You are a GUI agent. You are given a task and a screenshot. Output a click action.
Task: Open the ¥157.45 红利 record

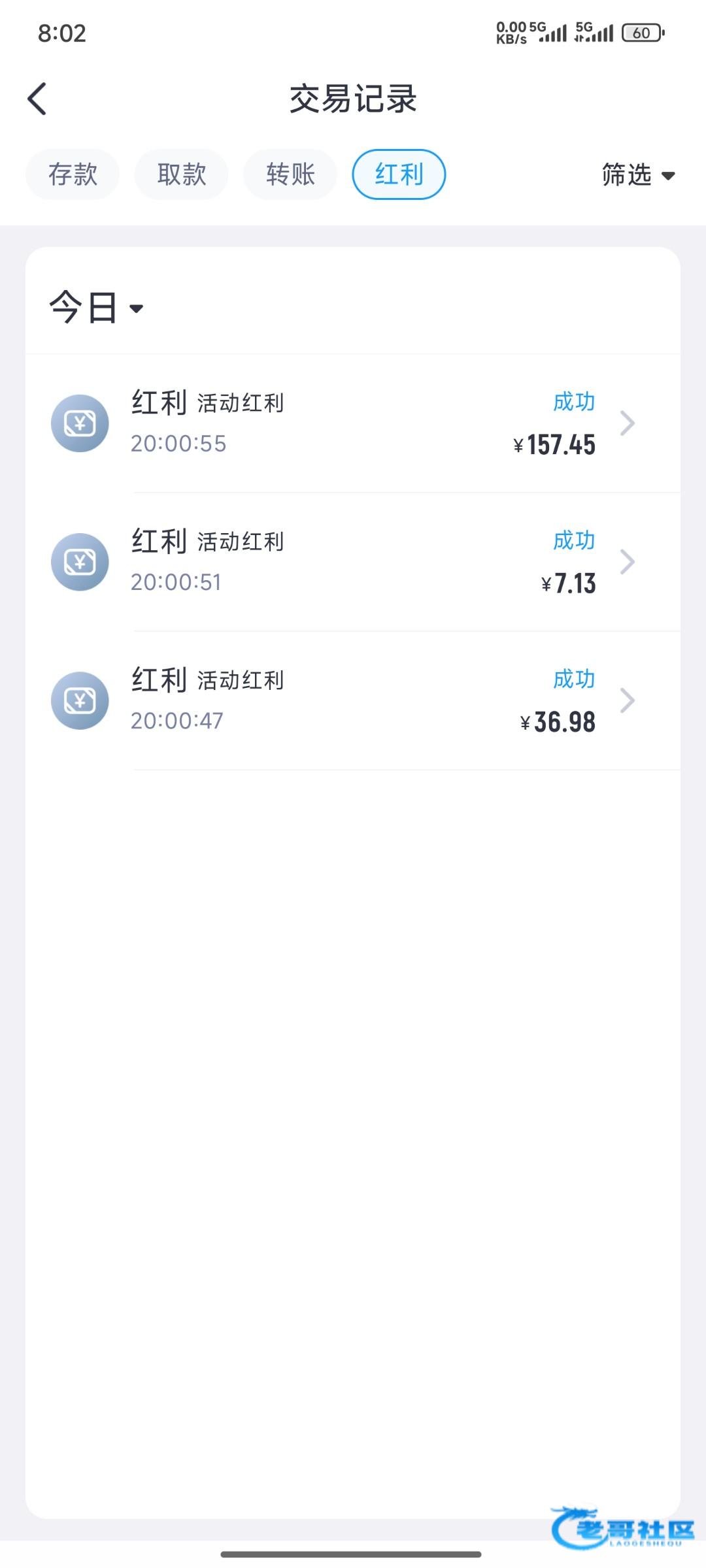(353, 423)
